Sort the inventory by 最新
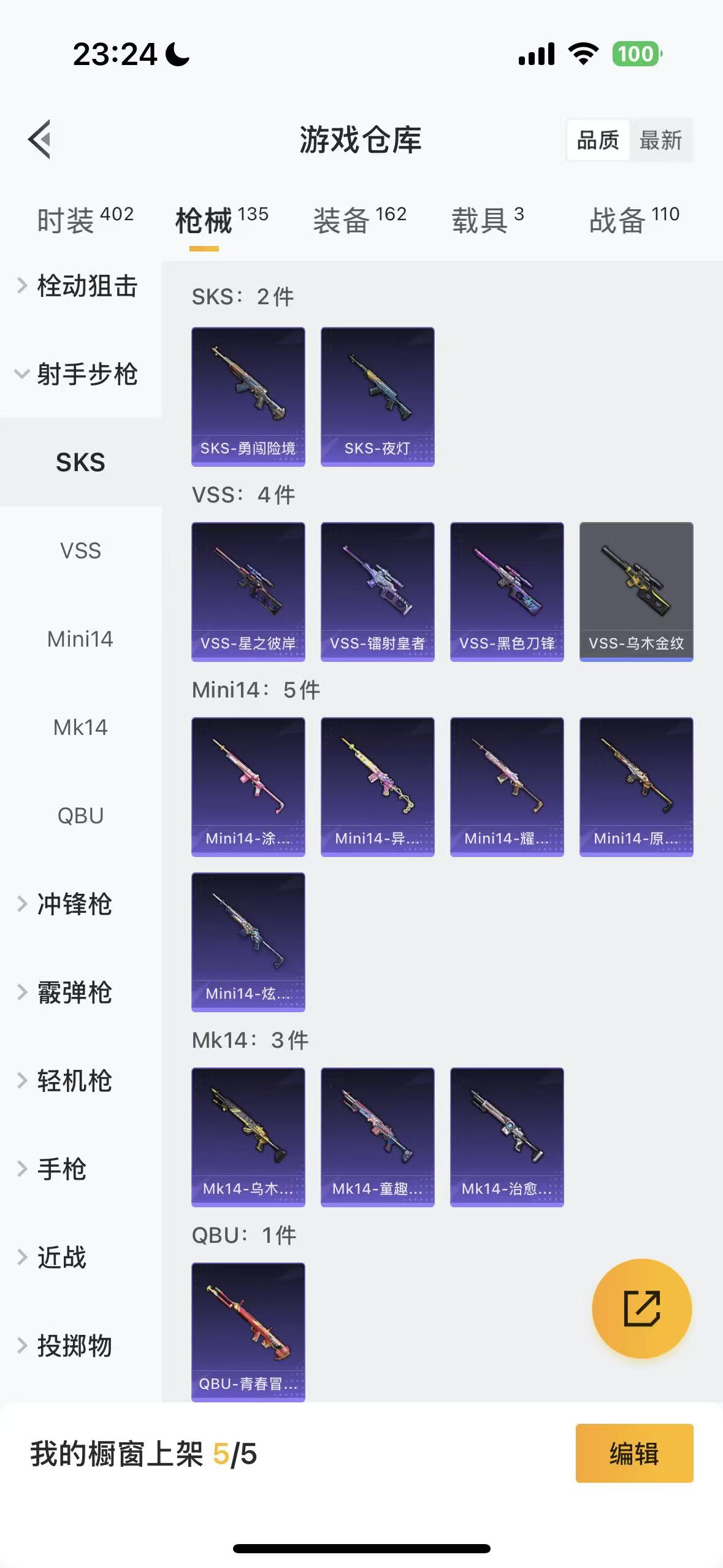Image resolution: width=723 pixels, height=1568 pixels. click(660, 140)
